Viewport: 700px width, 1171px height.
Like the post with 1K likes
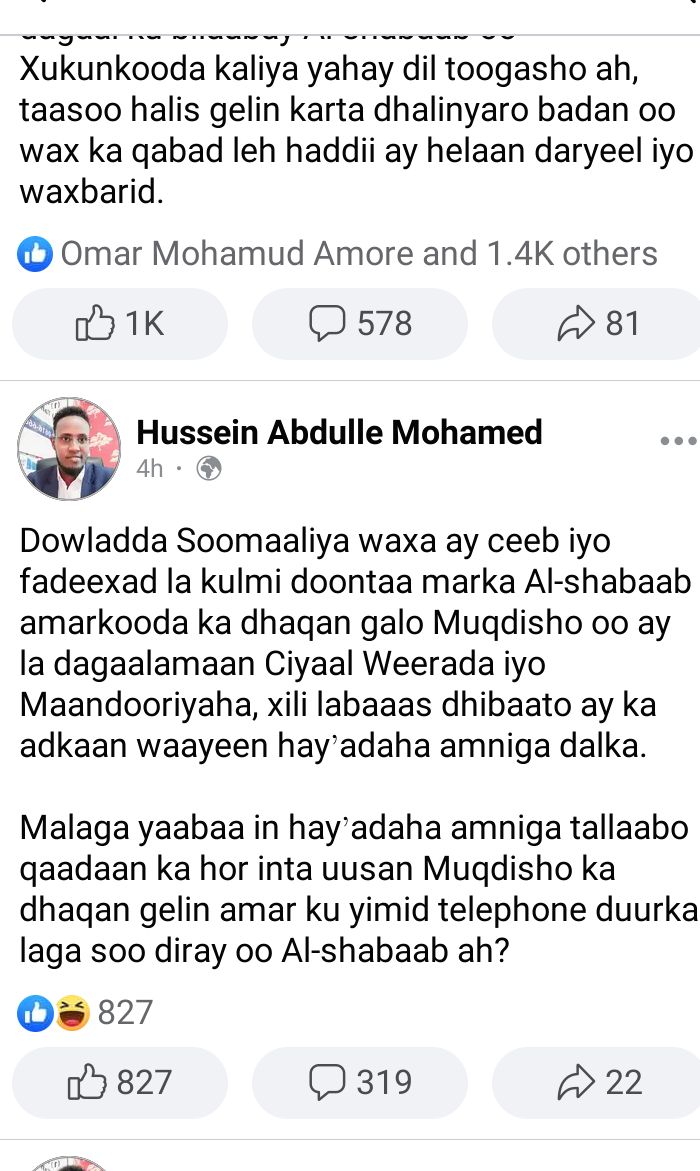tap(120, 324)
